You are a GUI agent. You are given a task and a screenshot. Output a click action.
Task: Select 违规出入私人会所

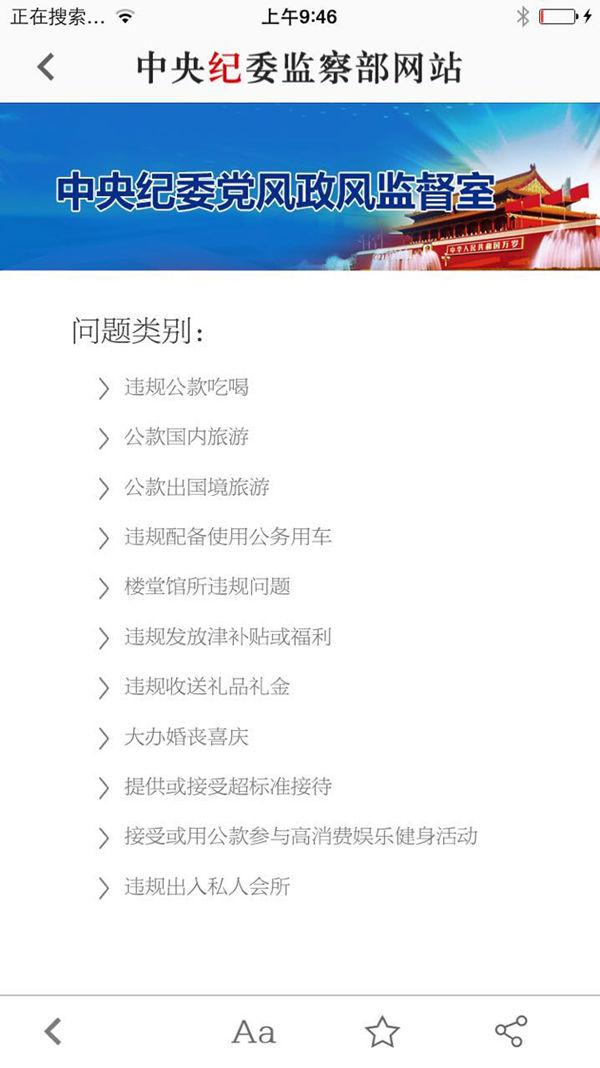pyautogui.click(x=207, y=887)
